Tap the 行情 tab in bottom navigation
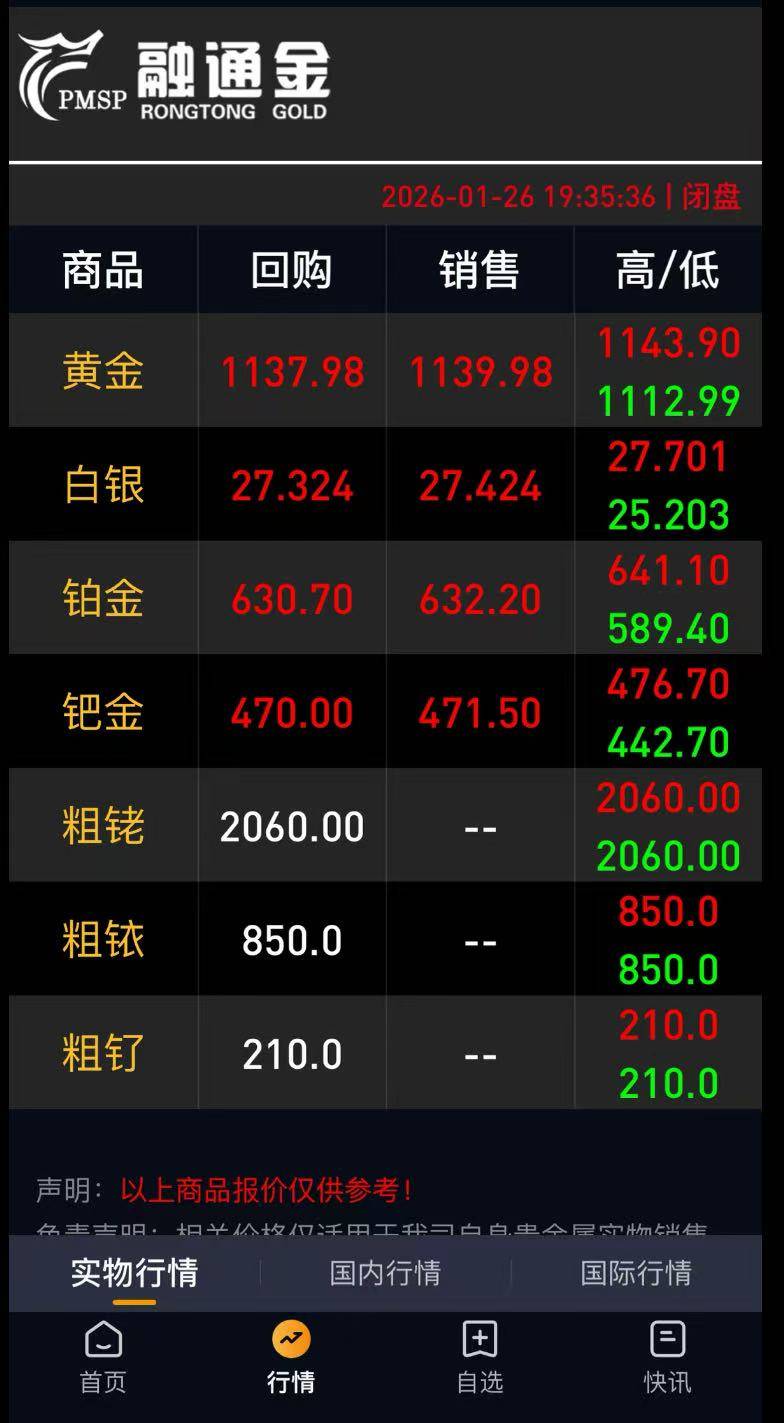784x1423 pixels. (291, 1357)
